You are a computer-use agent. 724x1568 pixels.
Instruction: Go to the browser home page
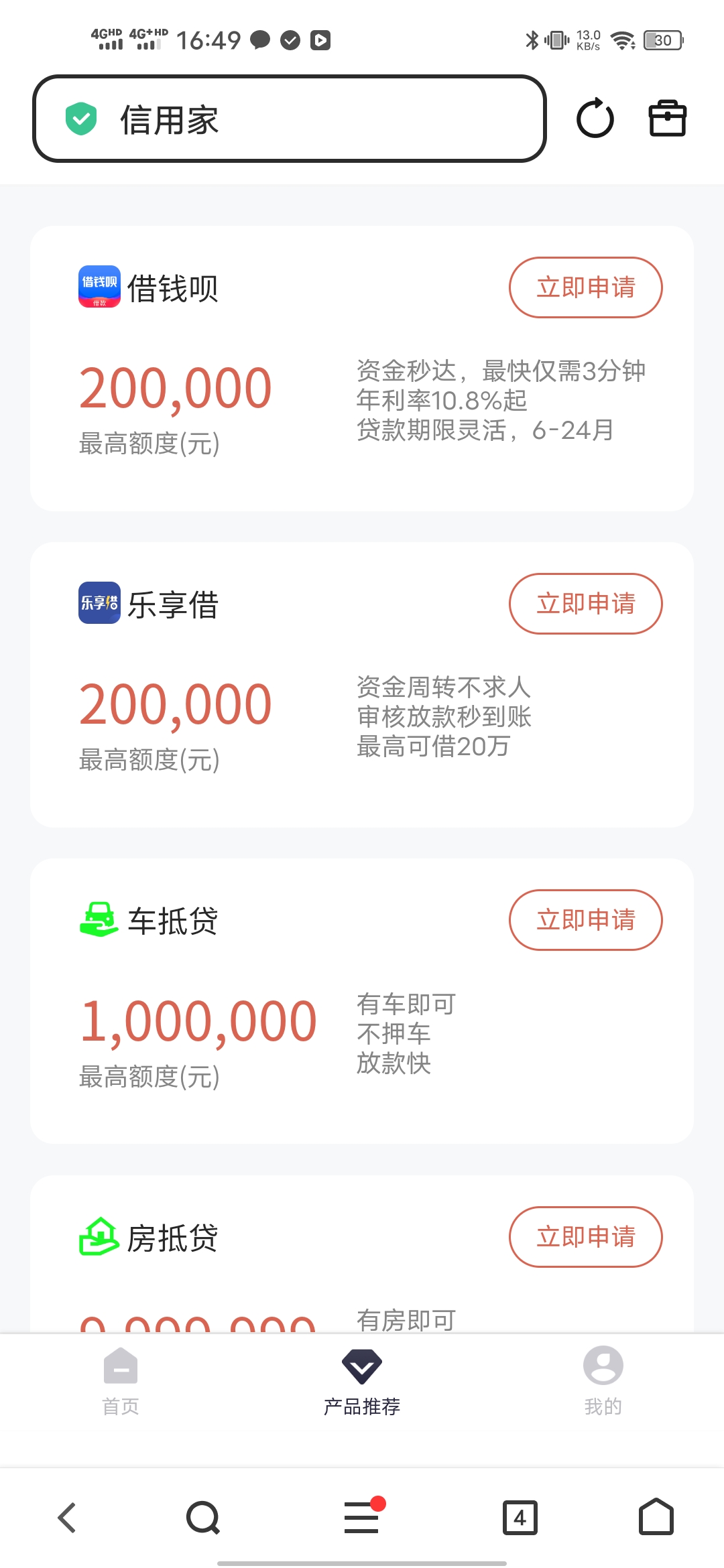click(x=656, y=1518)
